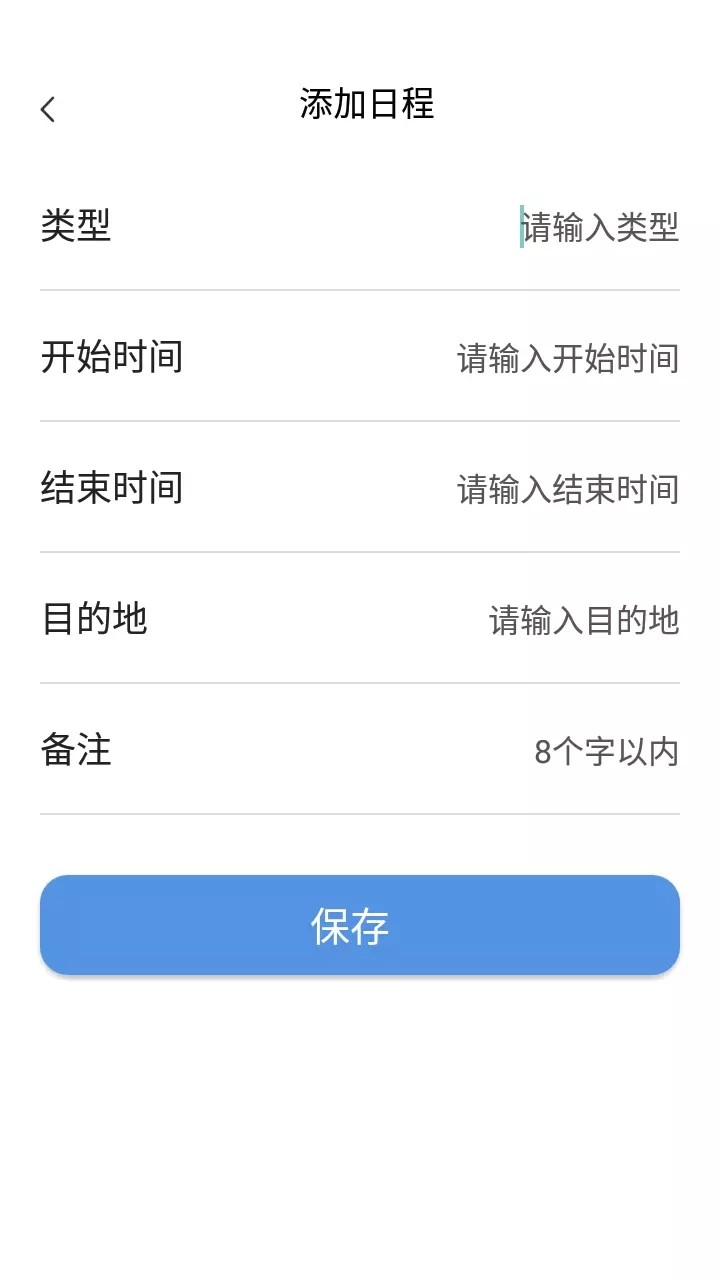Click the 结束时间 label
Viewport: 720px width, 1280px height.
(x=112, y=488)
